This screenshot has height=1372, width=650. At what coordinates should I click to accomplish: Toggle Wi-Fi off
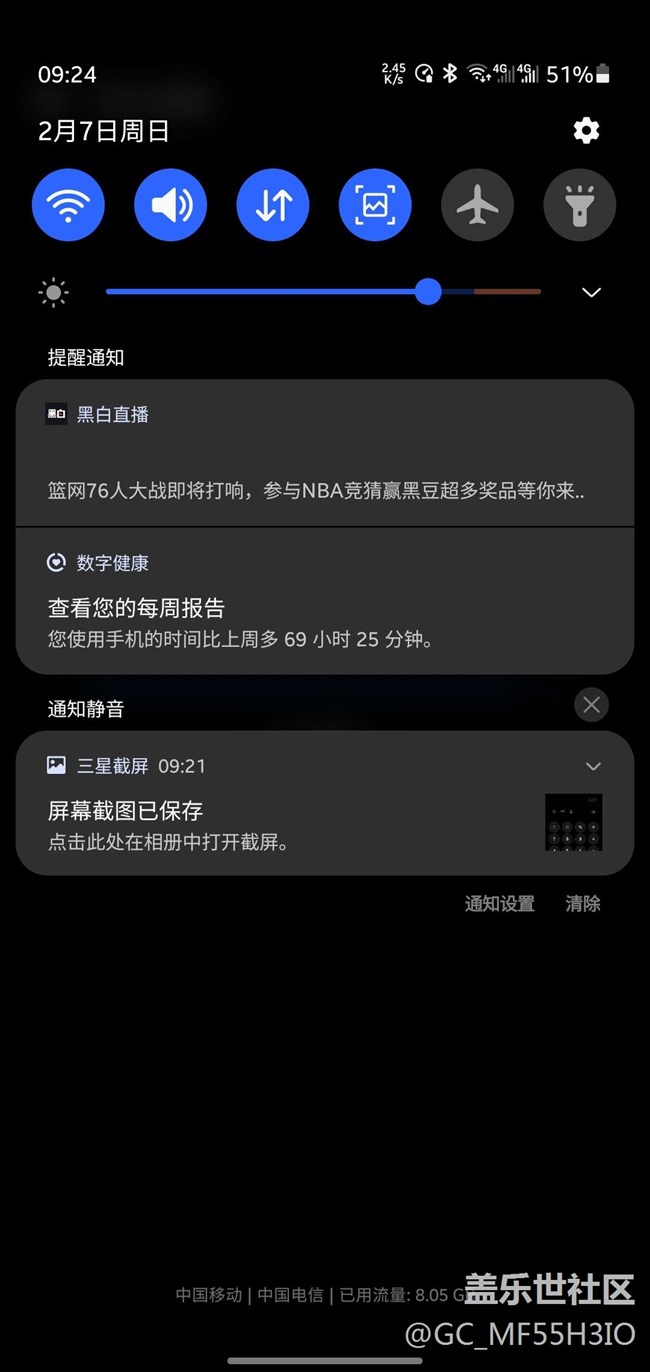pos(68,205)
